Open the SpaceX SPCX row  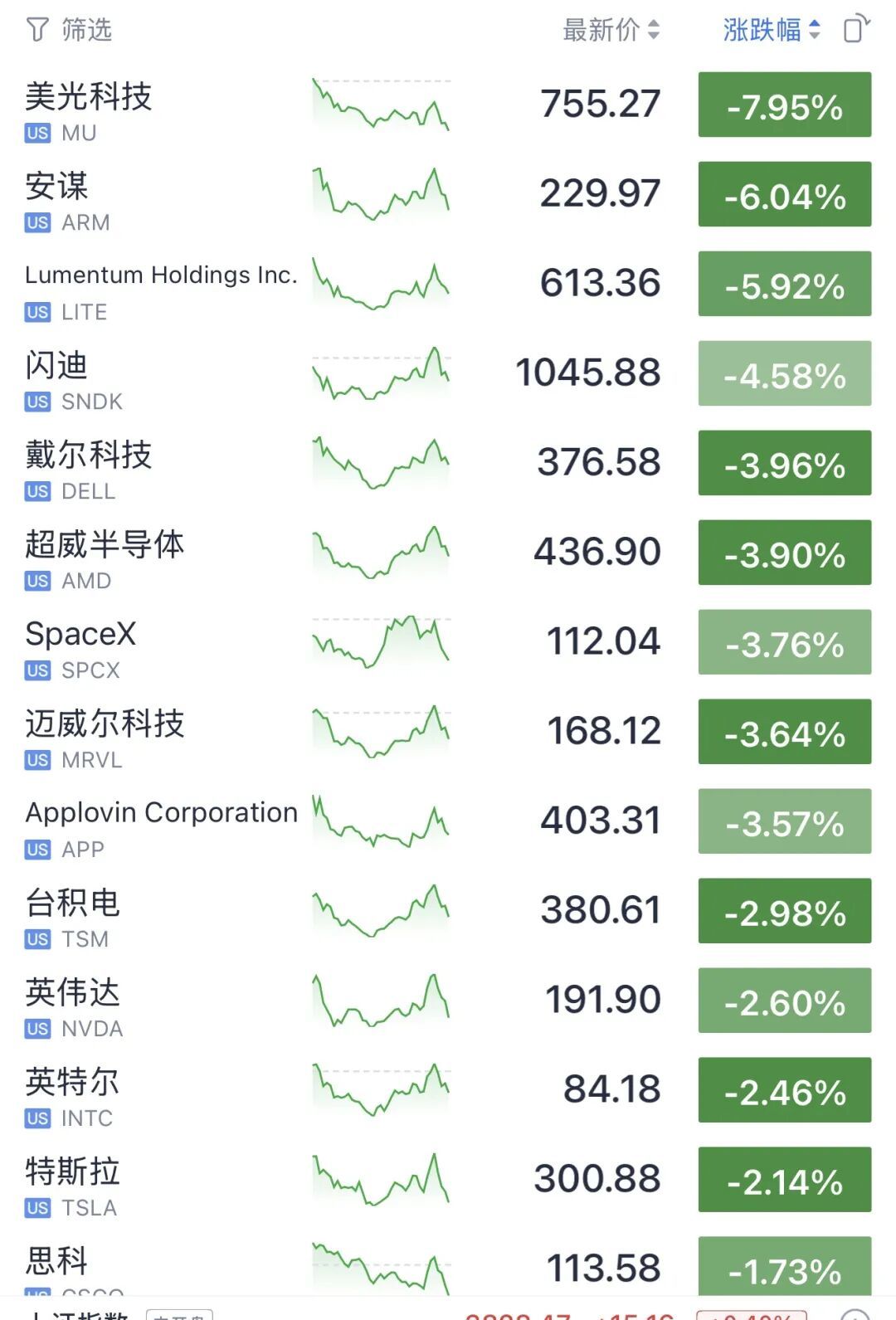pyautogui.click(x=448, y=642)
